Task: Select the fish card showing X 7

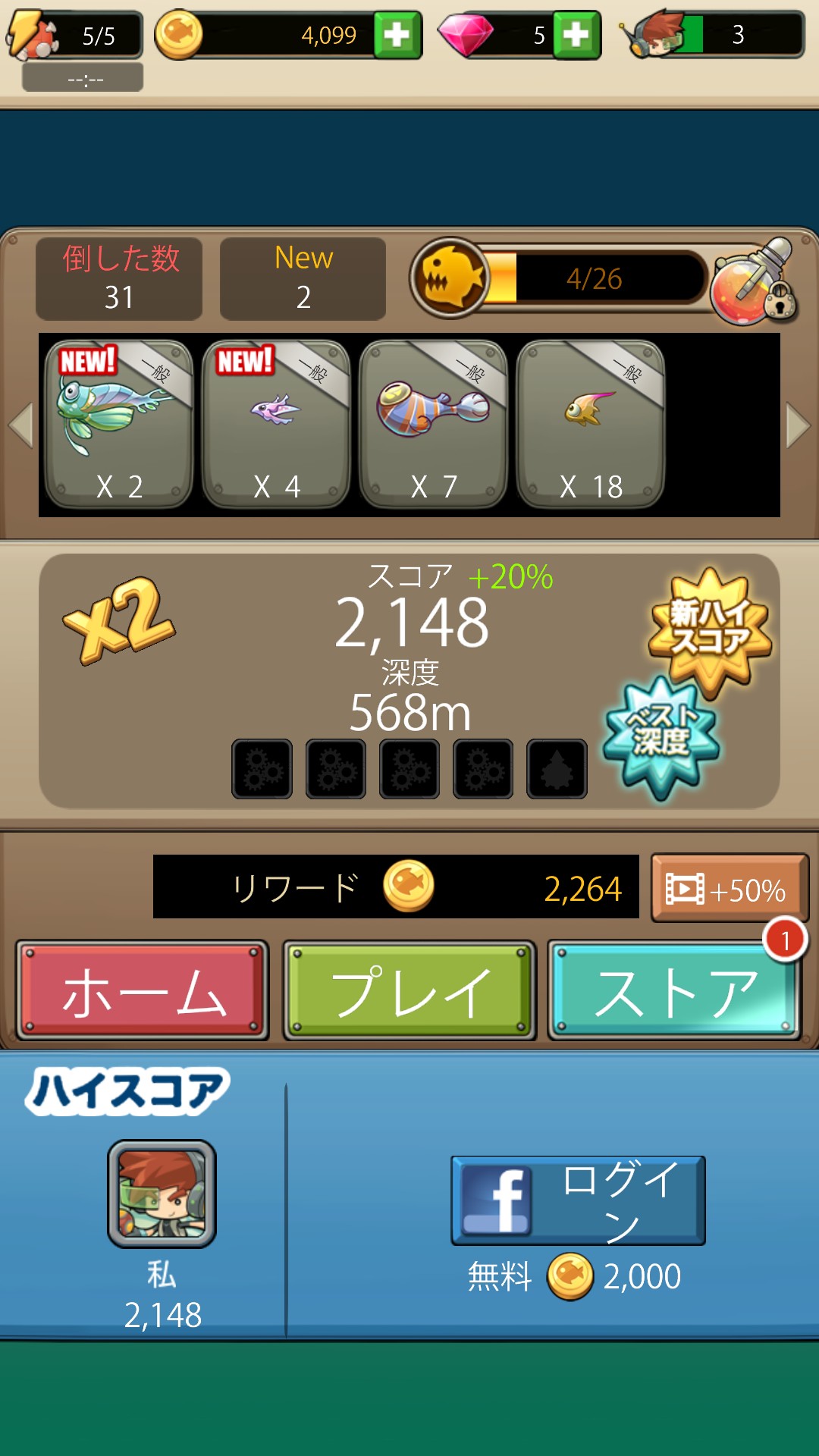Action: tap(433, 425)
